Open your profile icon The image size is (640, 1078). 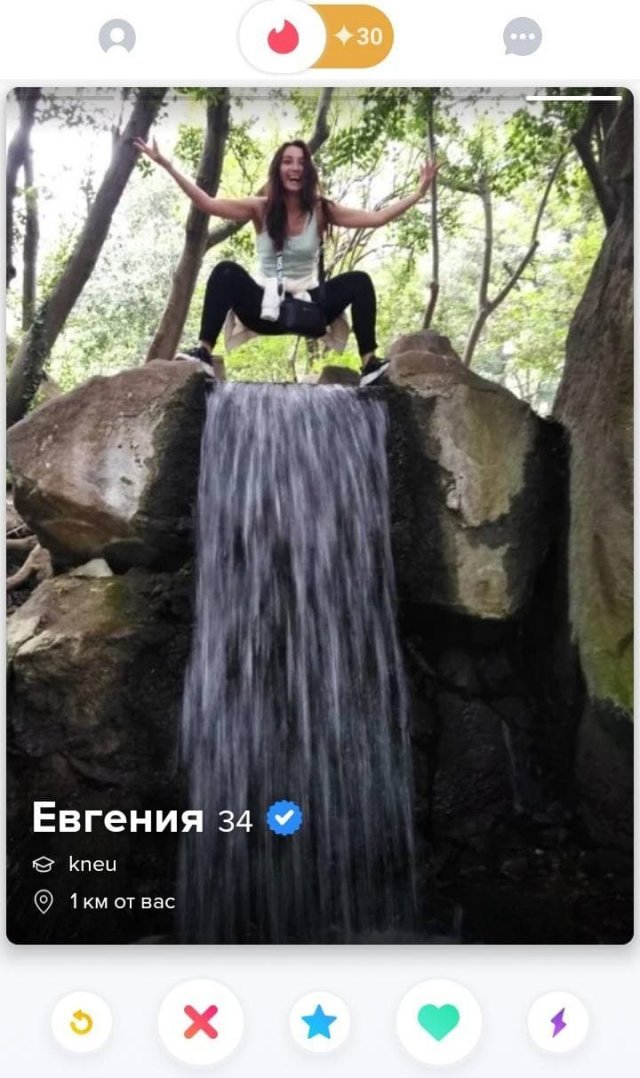click(x=117, y=36)
